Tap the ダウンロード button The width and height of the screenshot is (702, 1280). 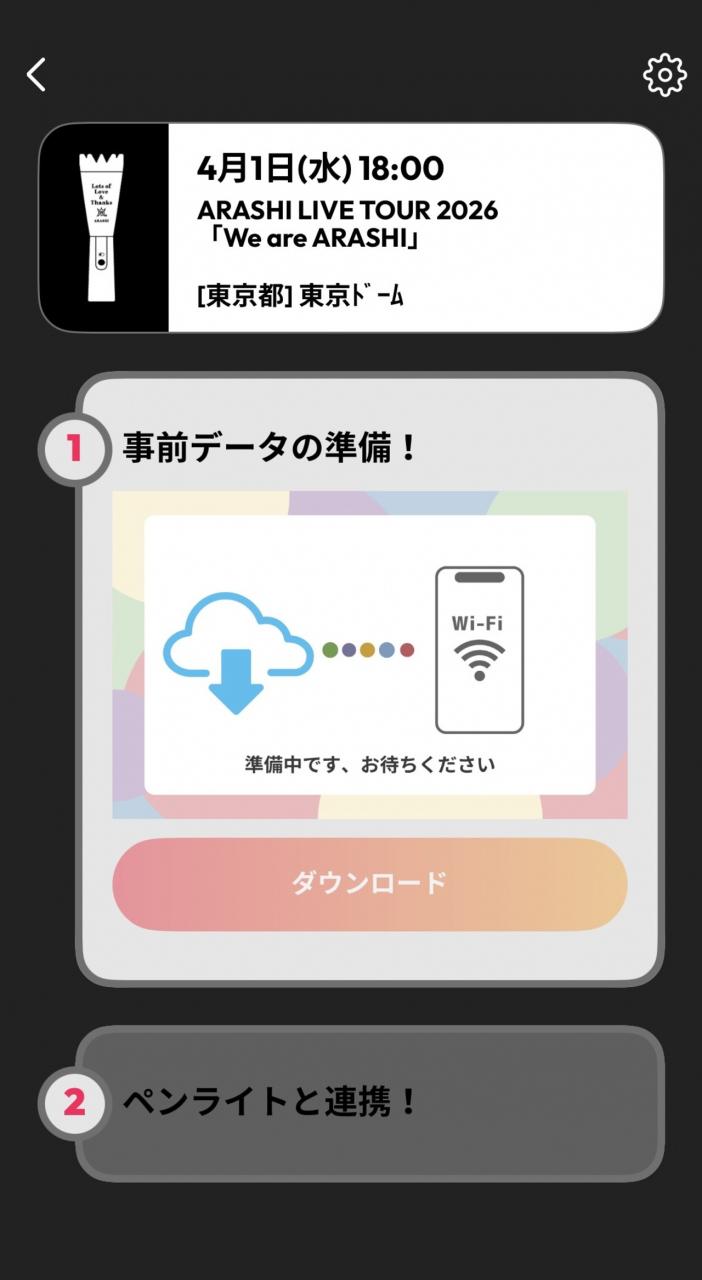click(x=369, y=884)
